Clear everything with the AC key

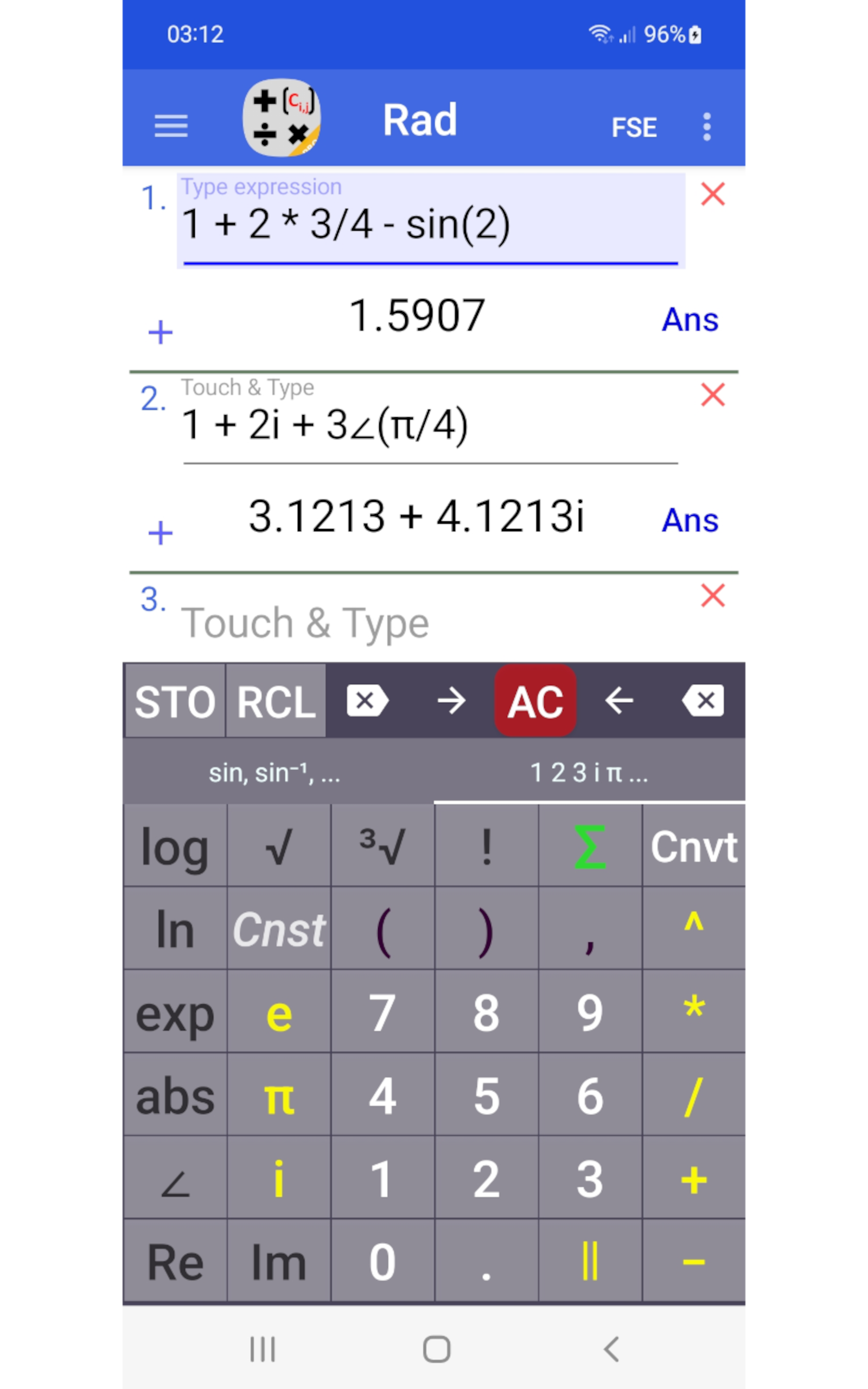(x=535, y=701)
